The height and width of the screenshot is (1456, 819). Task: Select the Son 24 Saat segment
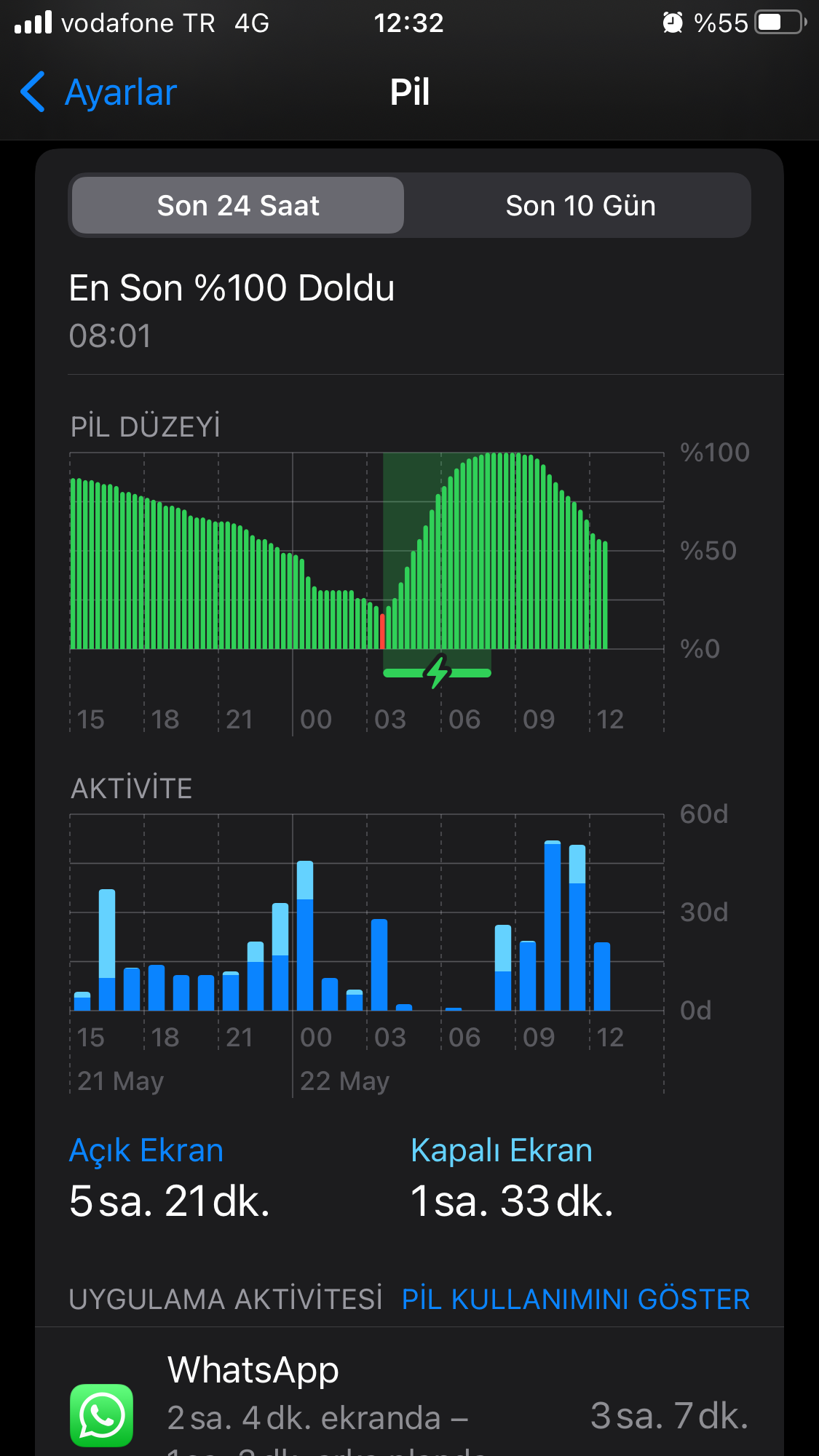click(x=238, y=206)
